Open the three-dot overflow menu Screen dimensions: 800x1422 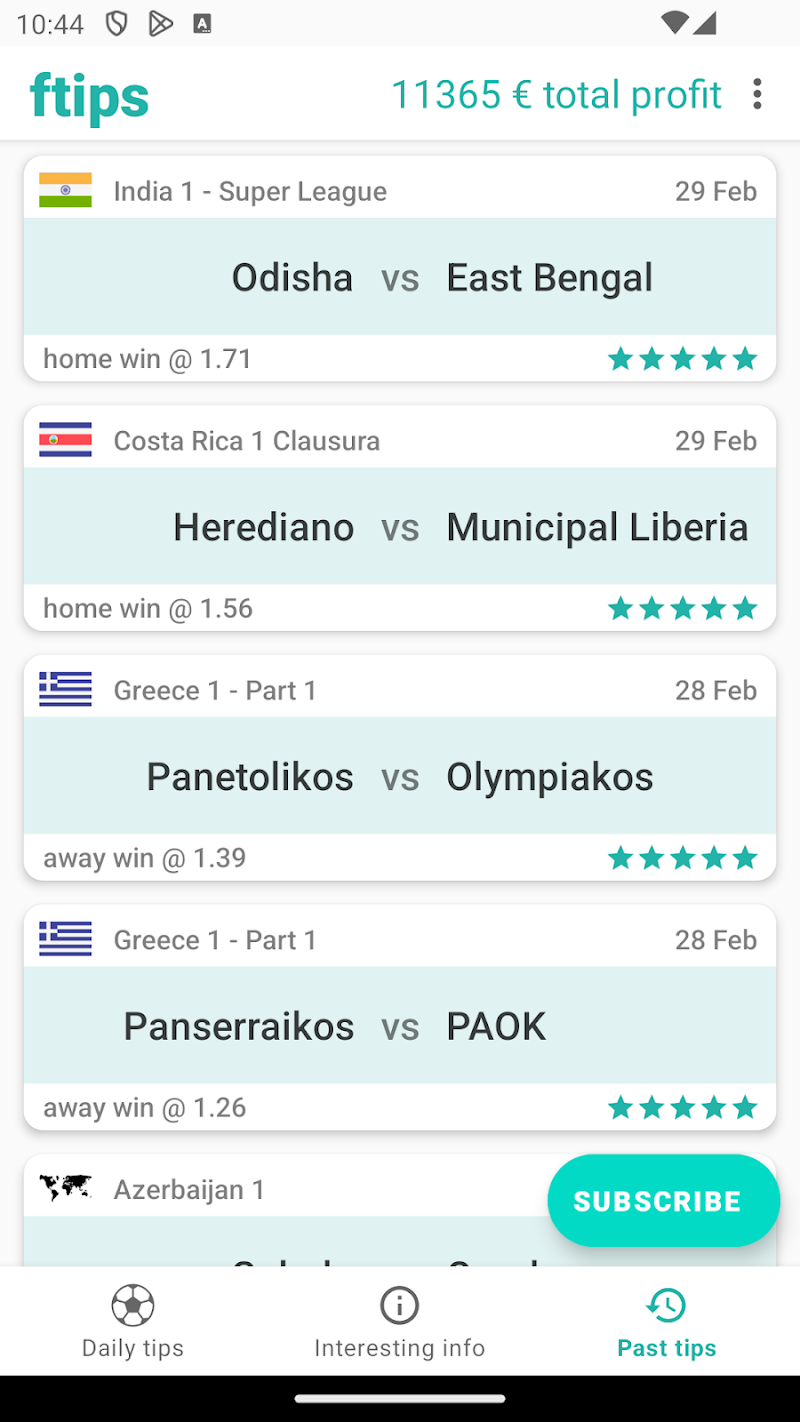[x=757, y=94]
